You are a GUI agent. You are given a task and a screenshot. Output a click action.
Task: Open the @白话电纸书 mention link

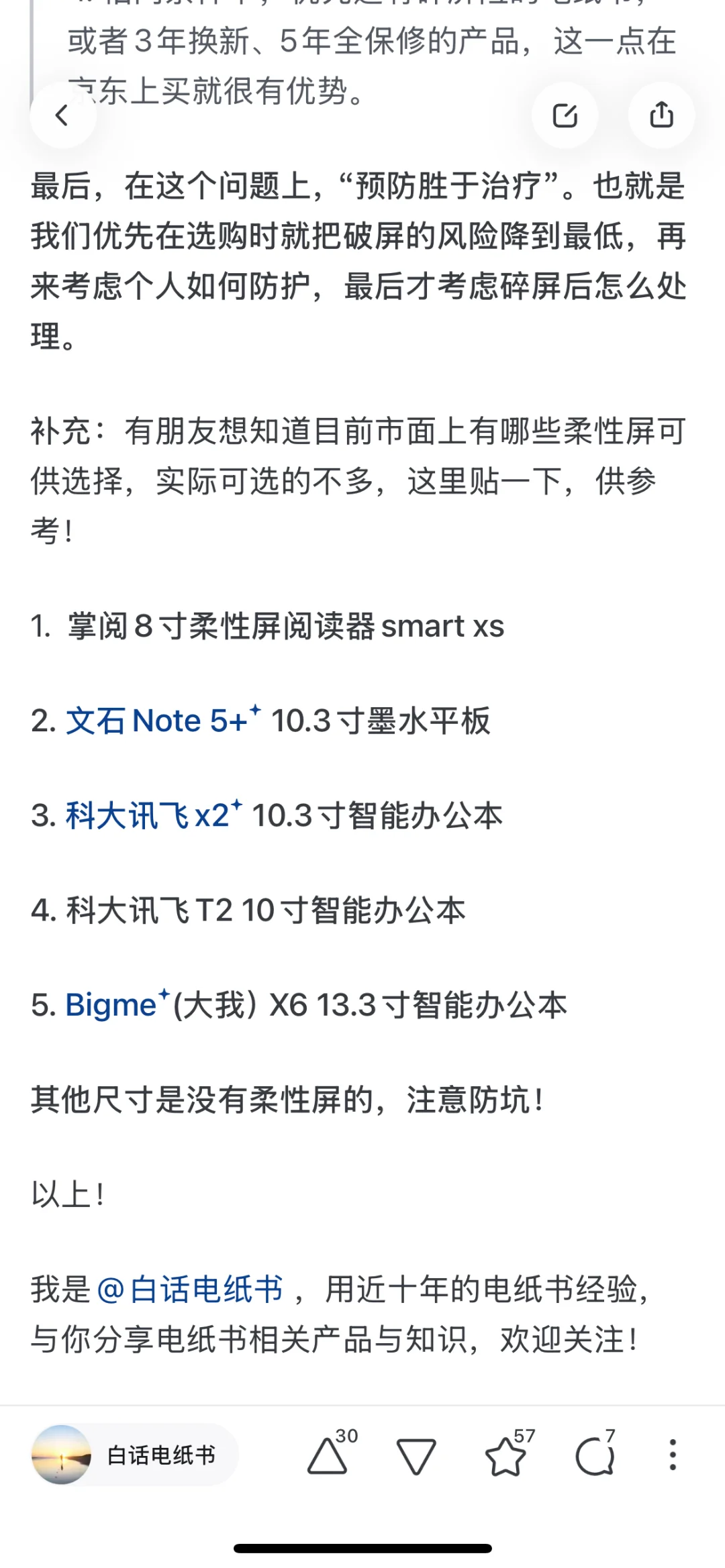tap(191, 1289)
